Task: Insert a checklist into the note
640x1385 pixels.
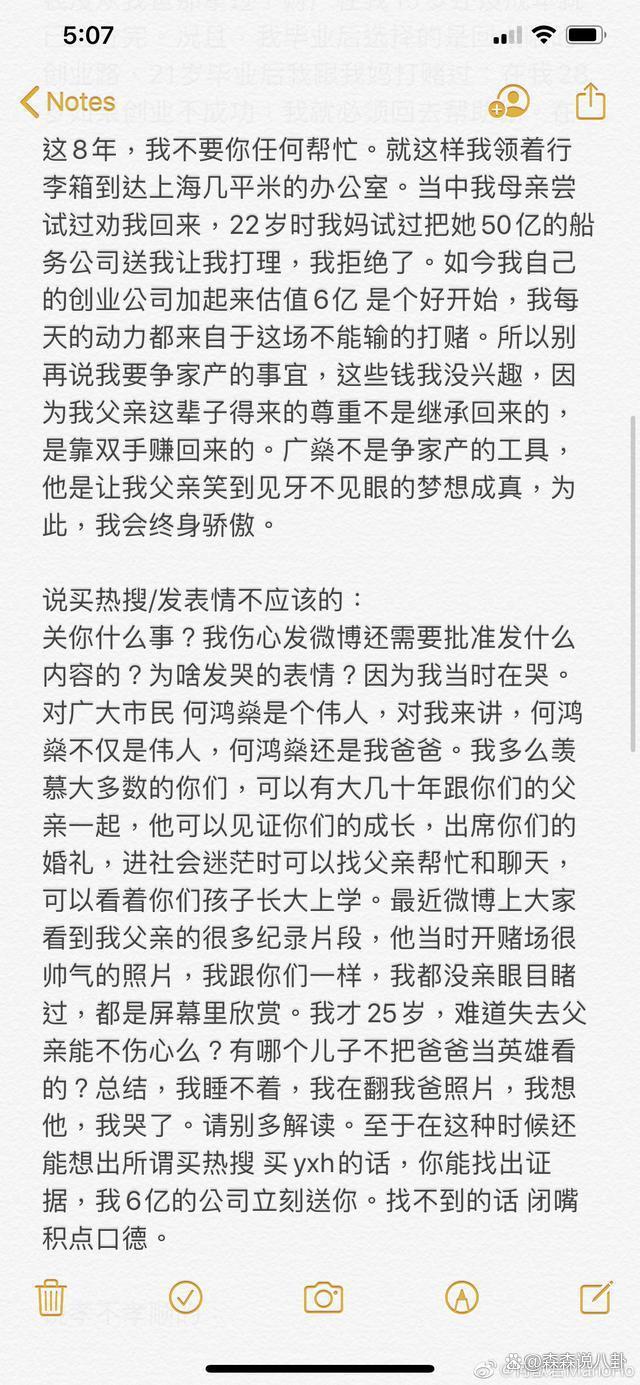Action: click(x=186, y=1297)
